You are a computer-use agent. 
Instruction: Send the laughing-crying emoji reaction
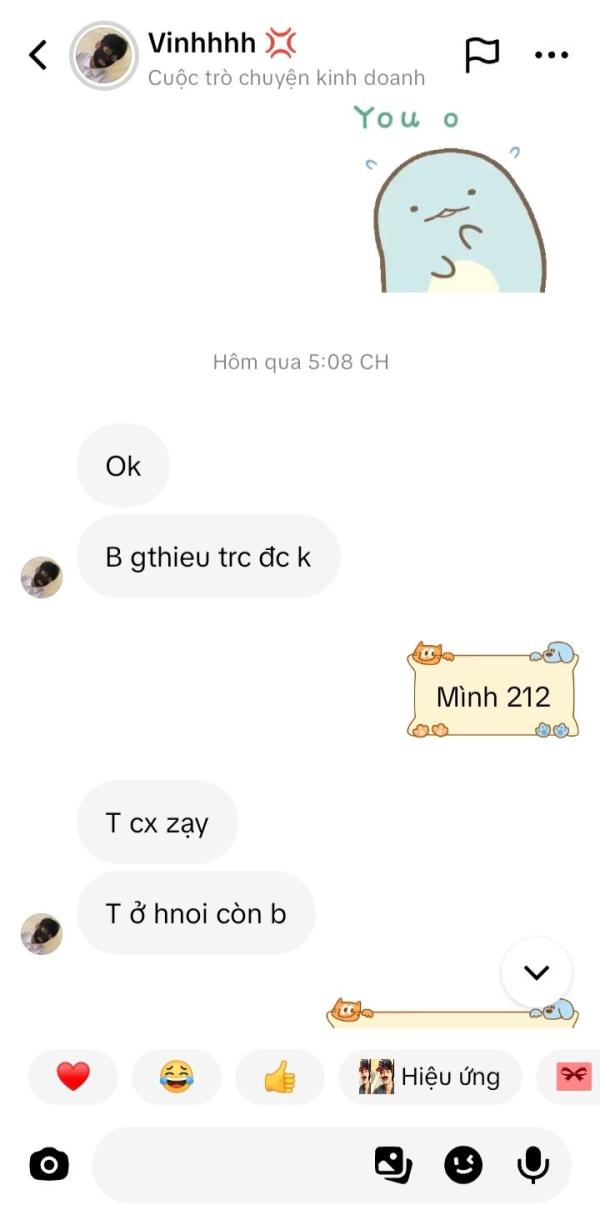[x=176, y=1077]
